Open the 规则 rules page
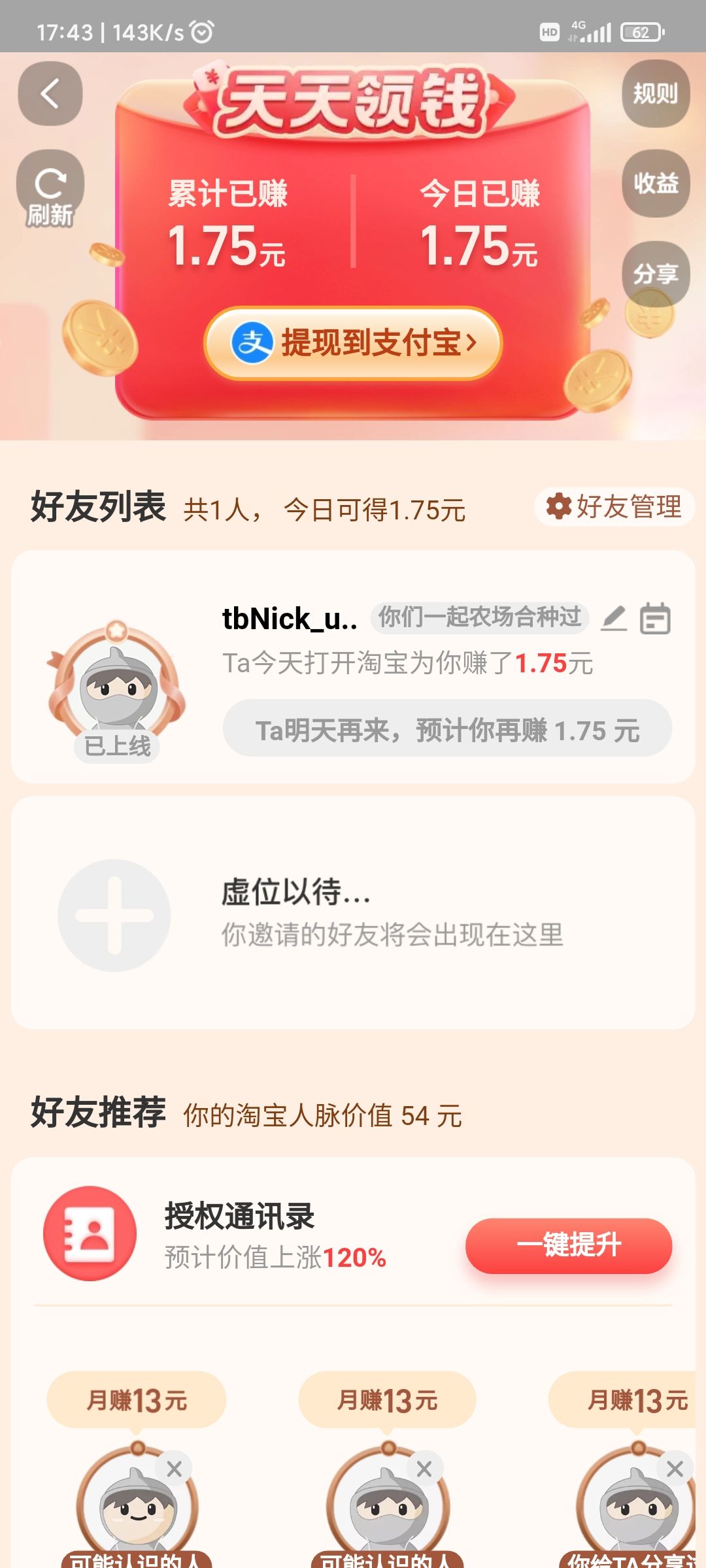 (x=656, y=93)
